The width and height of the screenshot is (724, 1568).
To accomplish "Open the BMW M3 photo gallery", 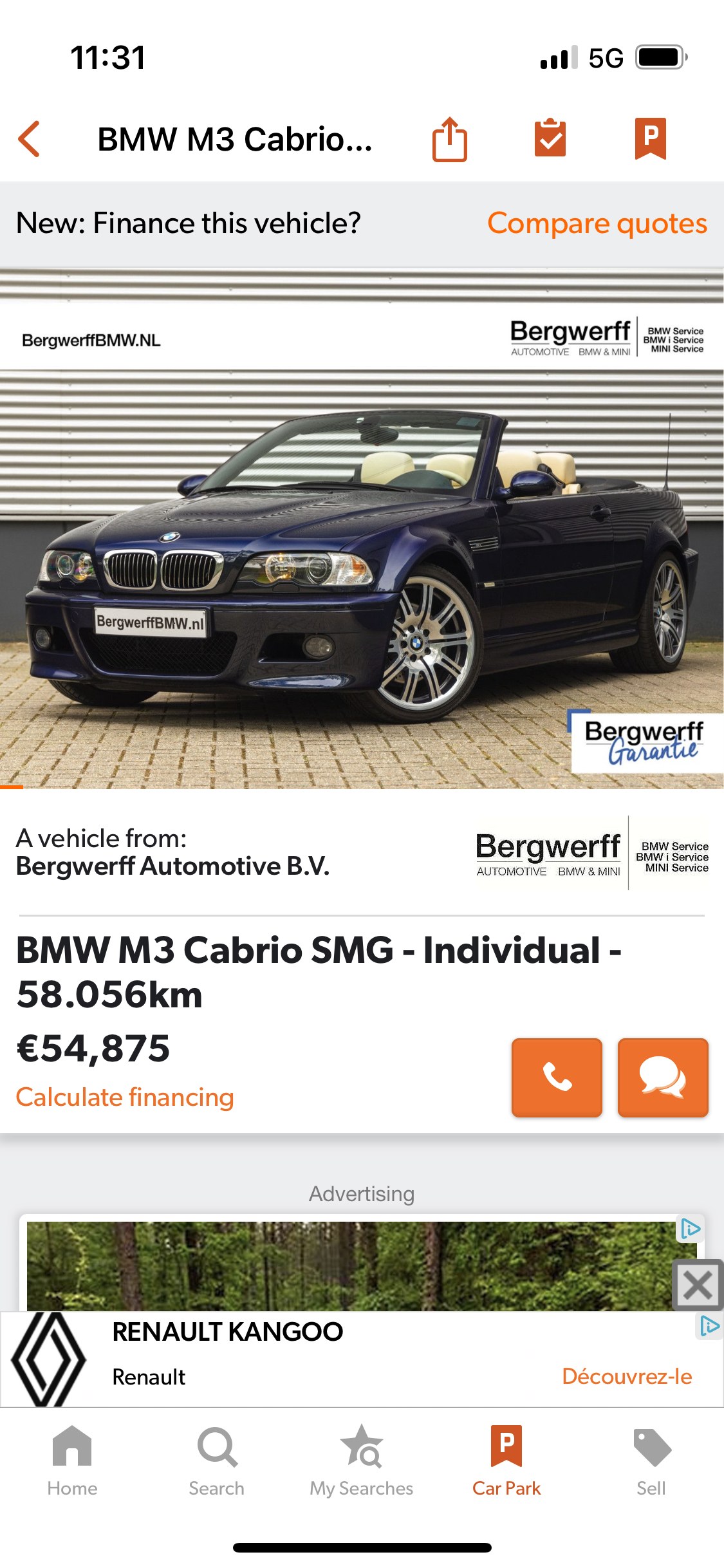I will (x=362, y=528).
